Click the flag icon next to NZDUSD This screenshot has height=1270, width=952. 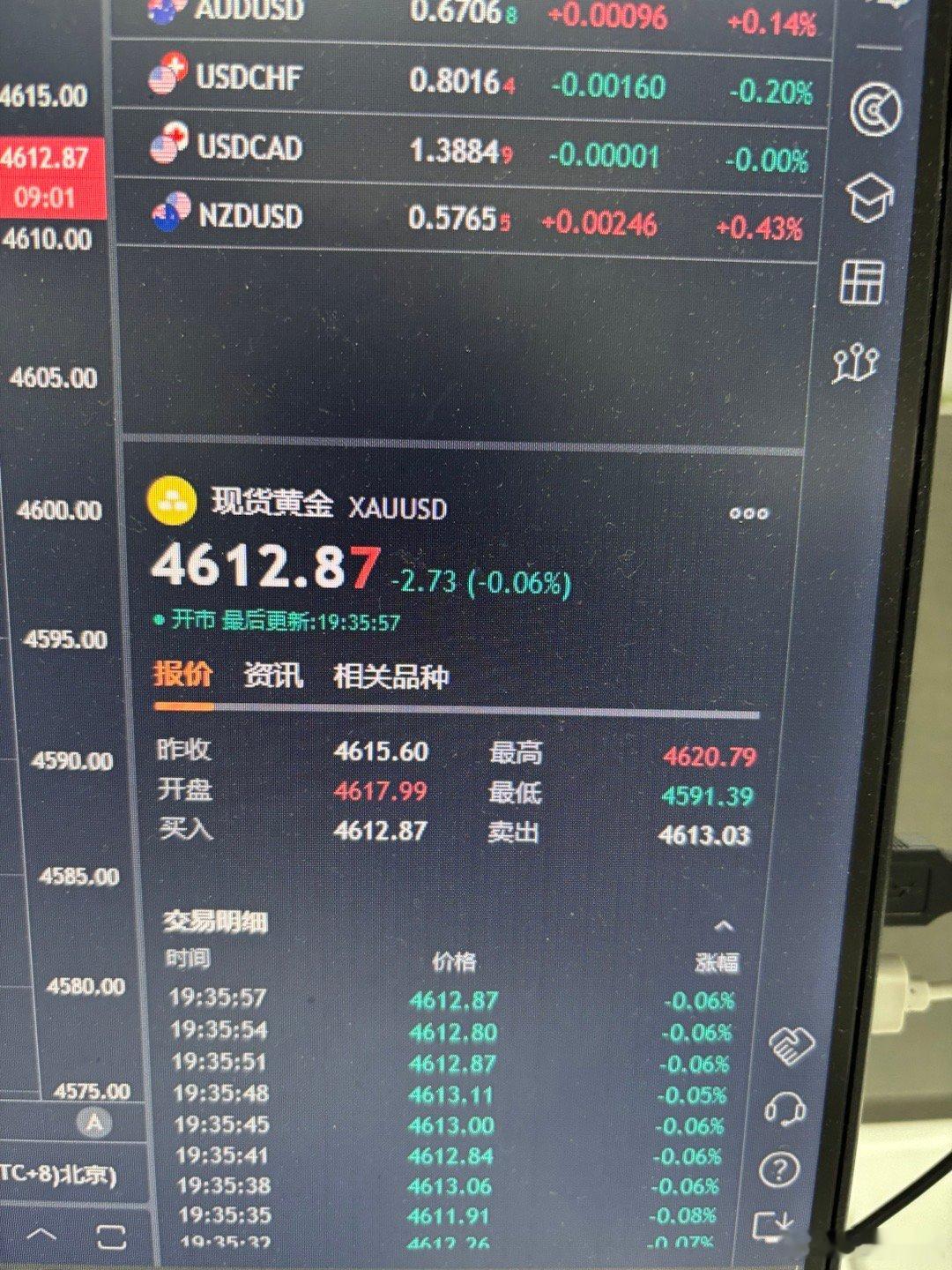[x=170, y=214]
